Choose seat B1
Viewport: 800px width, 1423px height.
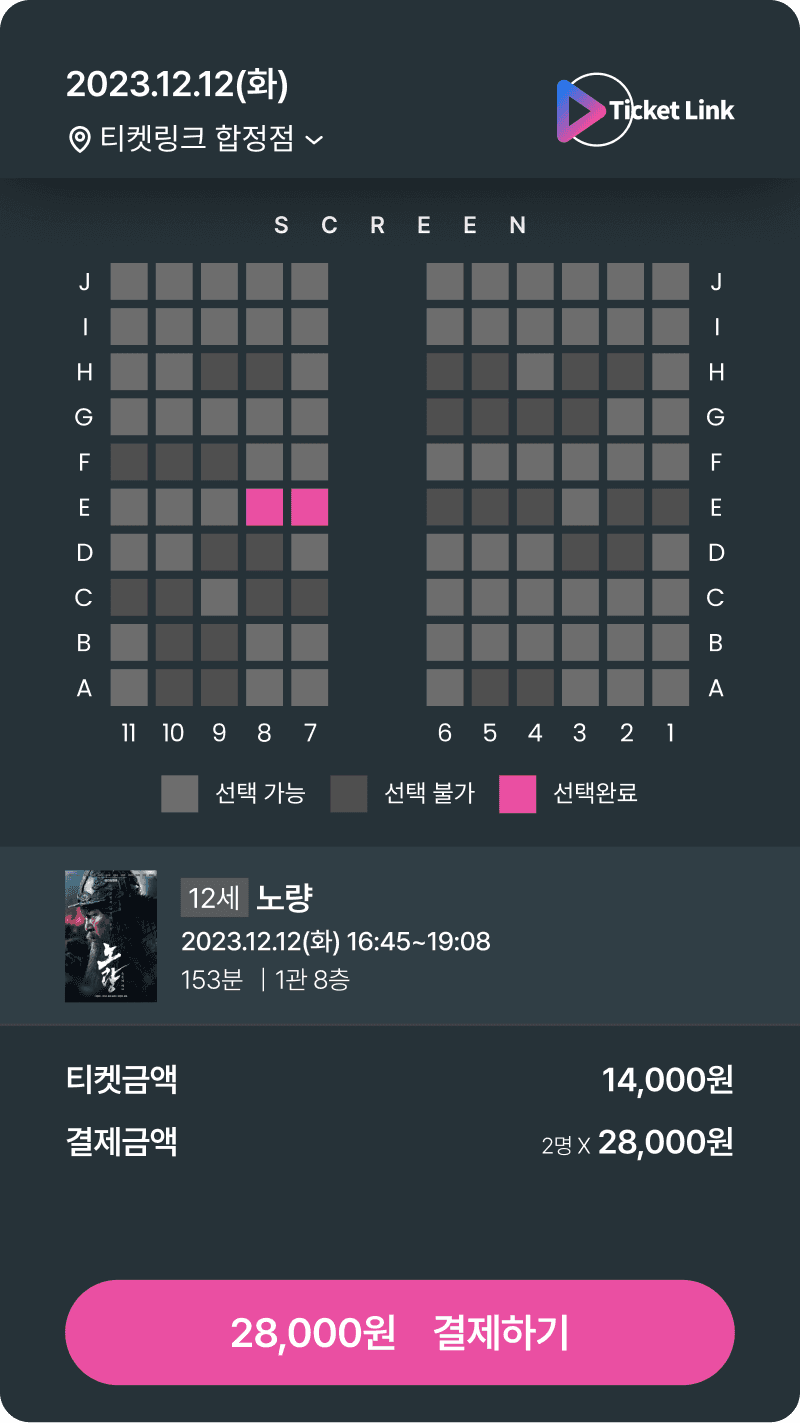pyautogui.click(x=670, y=642)
